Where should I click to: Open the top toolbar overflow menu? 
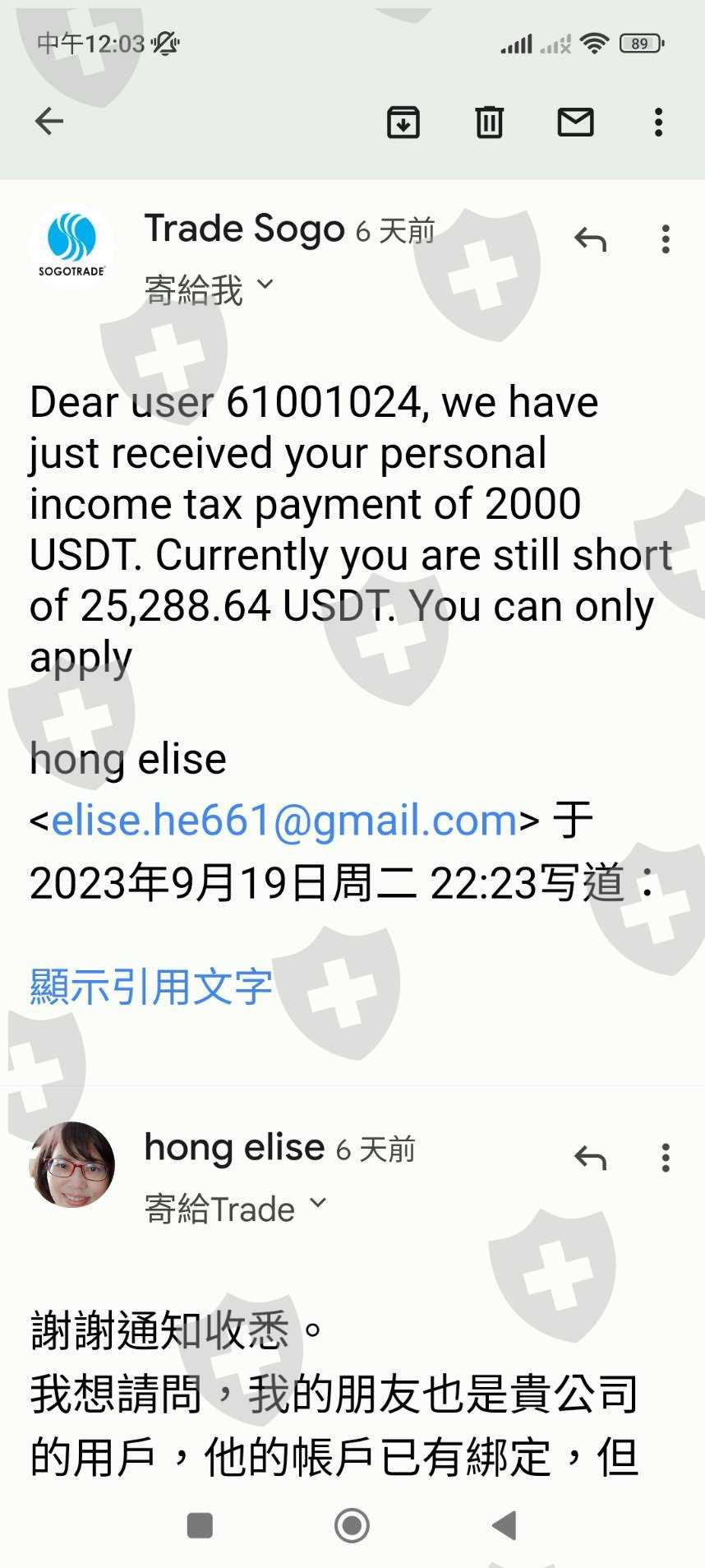658,122
